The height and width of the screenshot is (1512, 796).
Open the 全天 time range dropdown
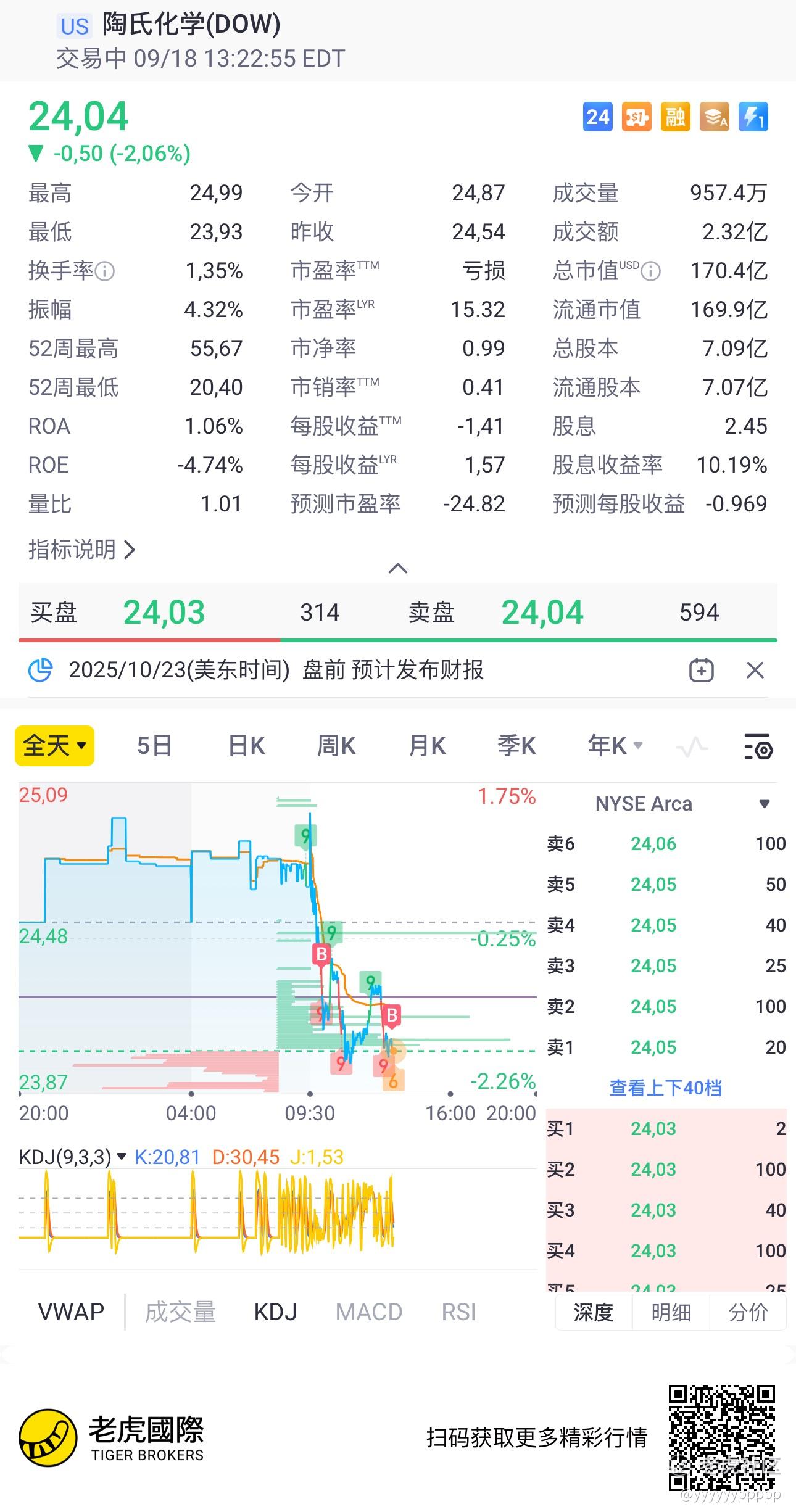pyautogui.click(x=54, y=746)
